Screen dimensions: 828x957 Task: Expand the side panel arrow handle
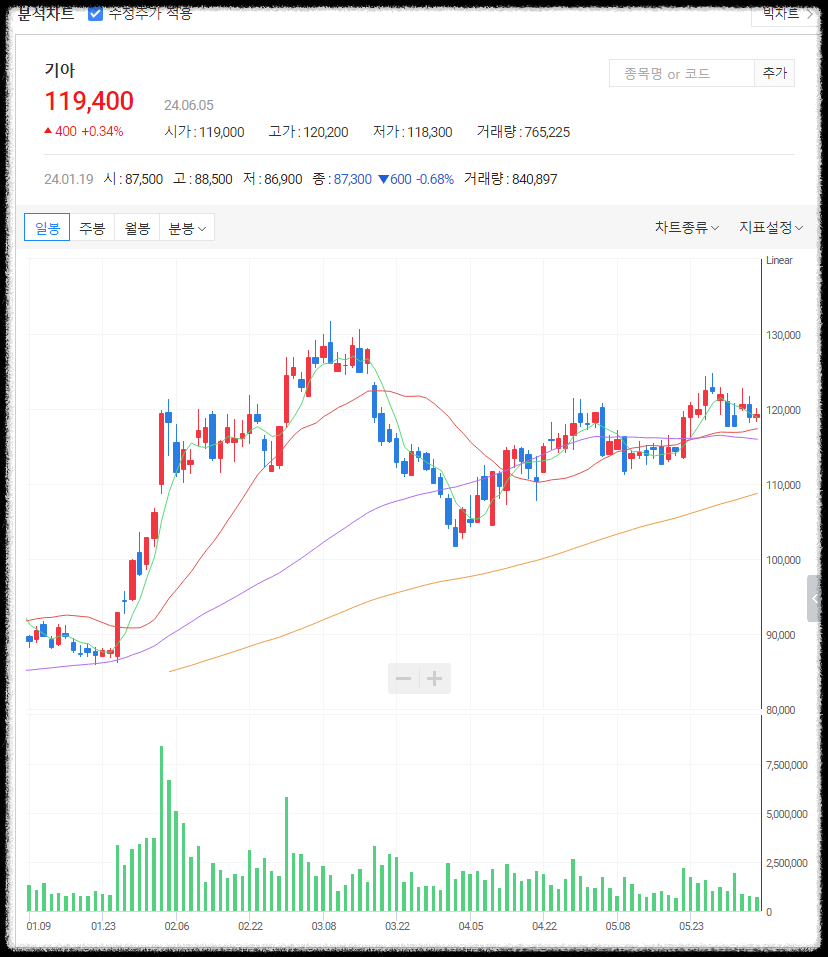pyautogui.click(x=814, y=599)
